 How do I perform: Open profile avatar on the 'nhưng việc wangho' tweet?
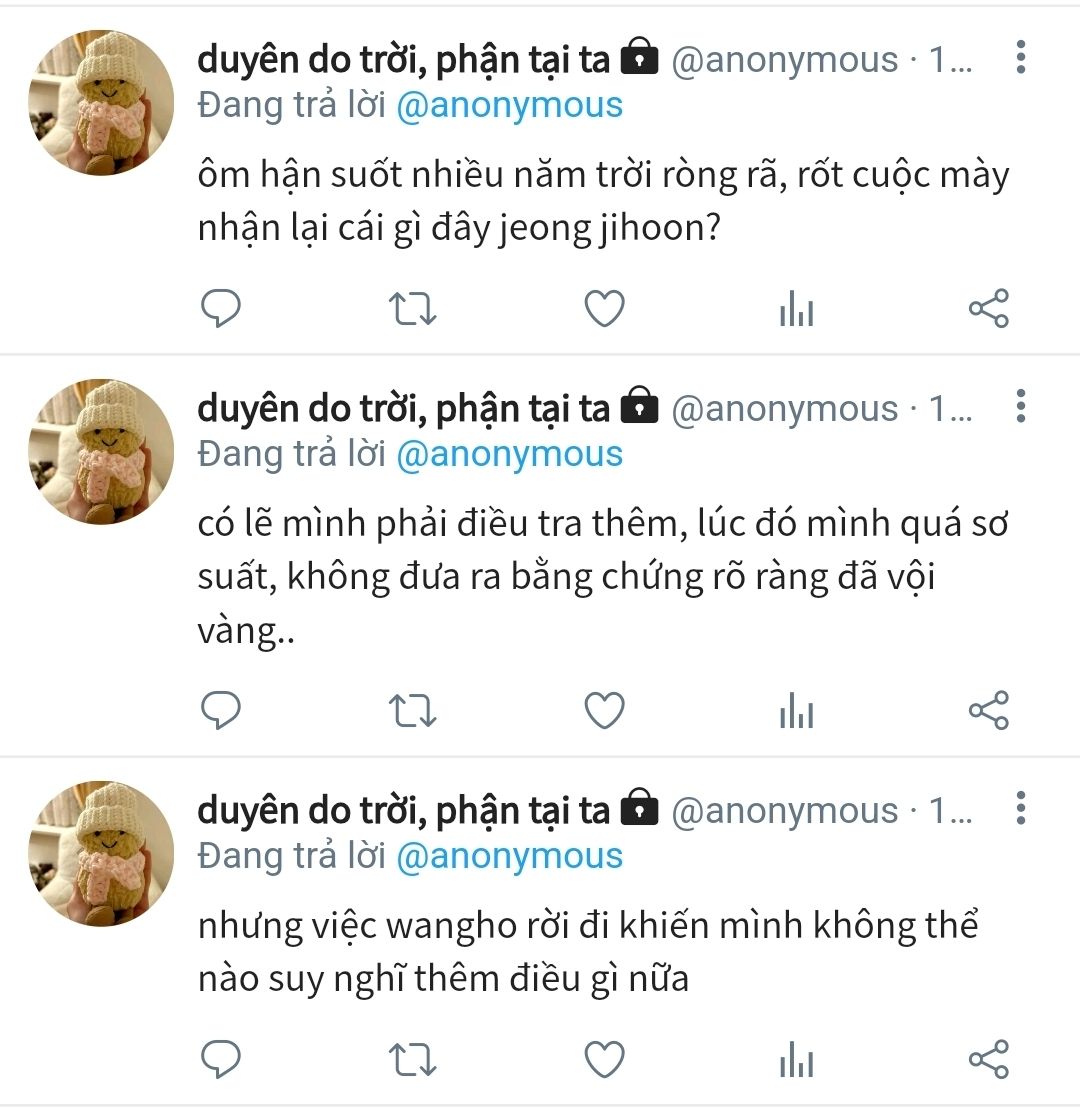(x=101, y=853)
